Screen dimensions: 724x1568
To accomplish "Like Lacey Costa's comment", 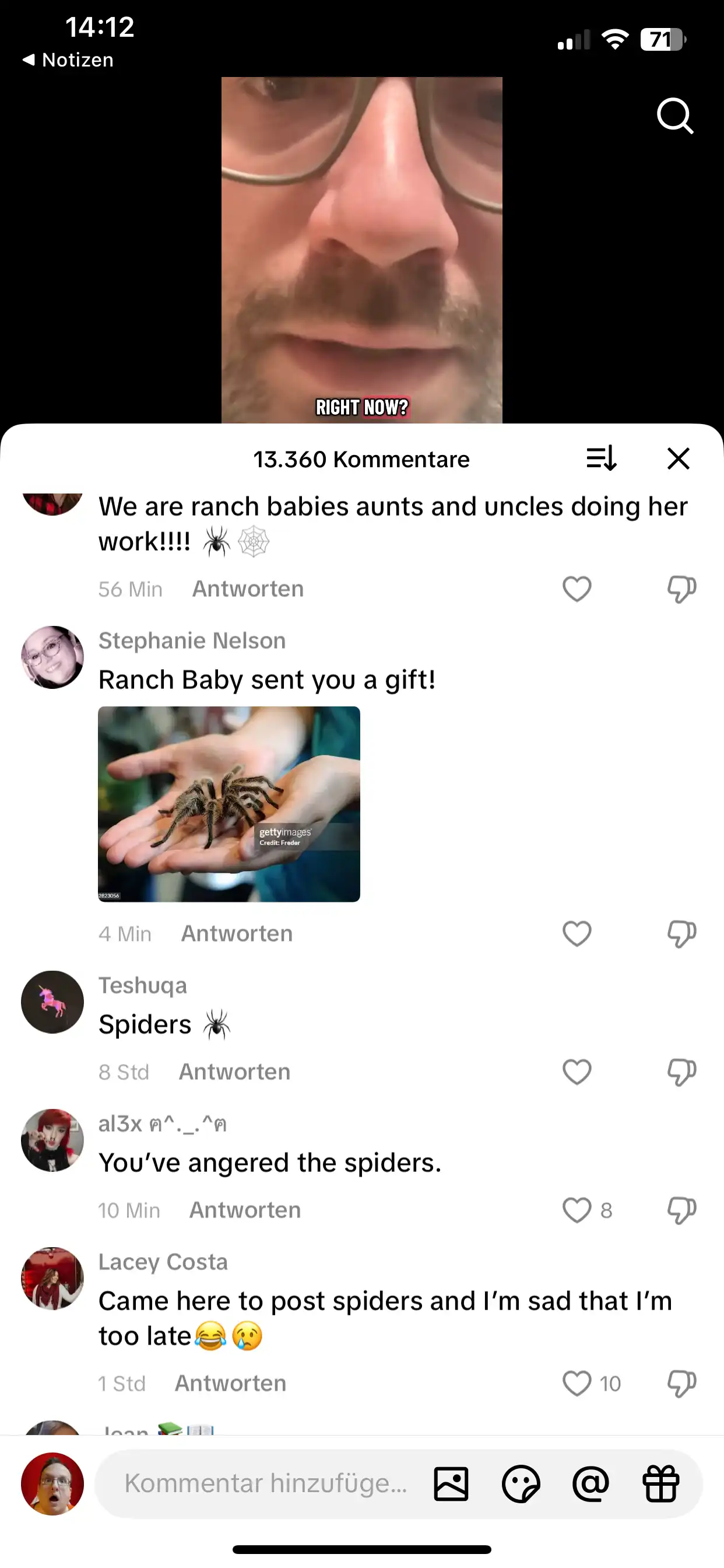I will point(577,1384).
